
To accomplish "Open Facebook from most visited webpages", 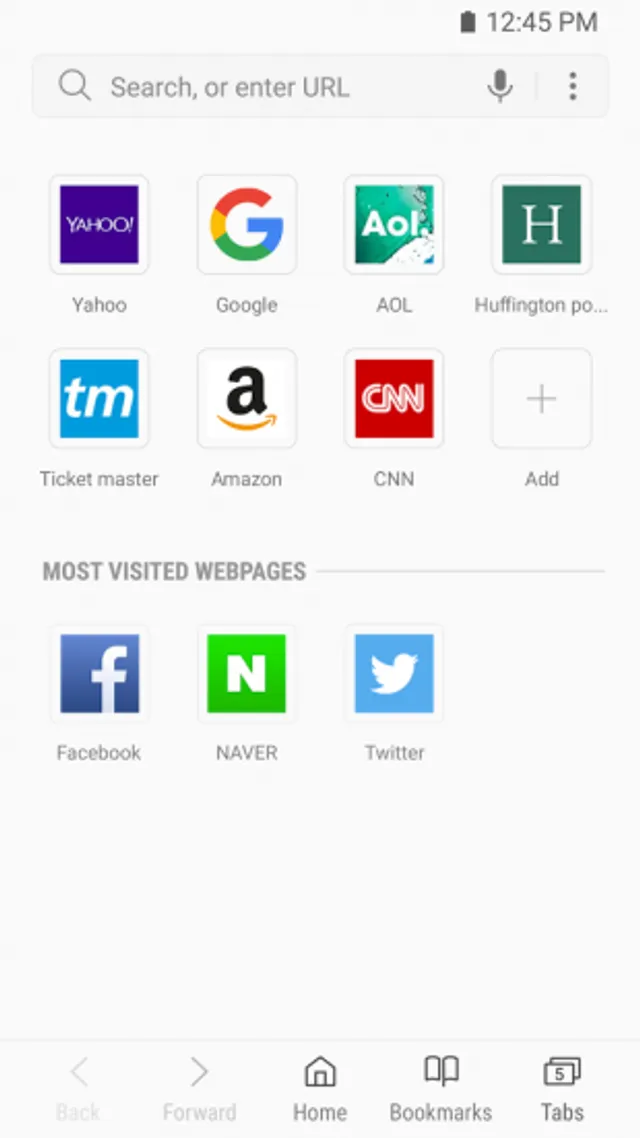I will pyautogui.click(x=99, y=674).
